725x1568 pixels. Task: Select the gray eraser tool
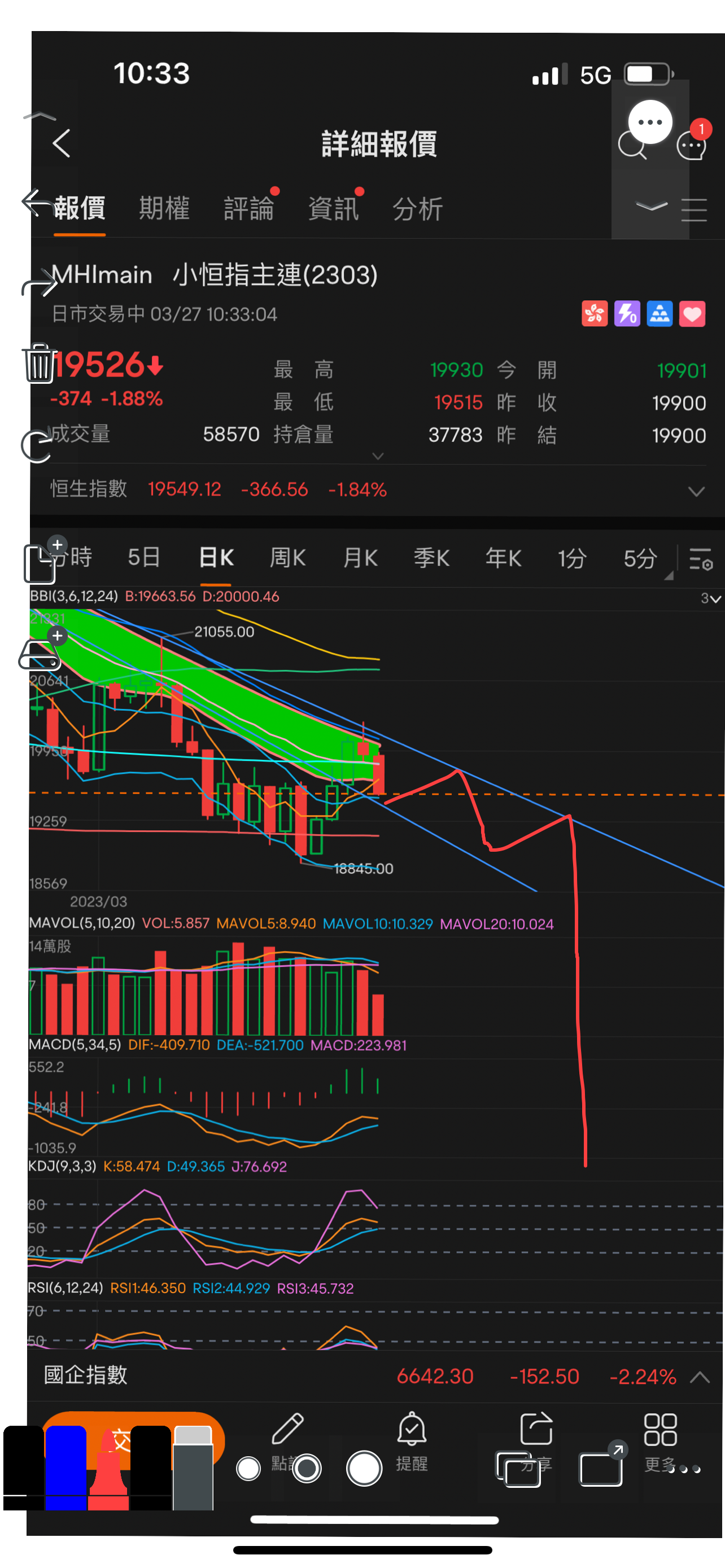click(193, 1468)
